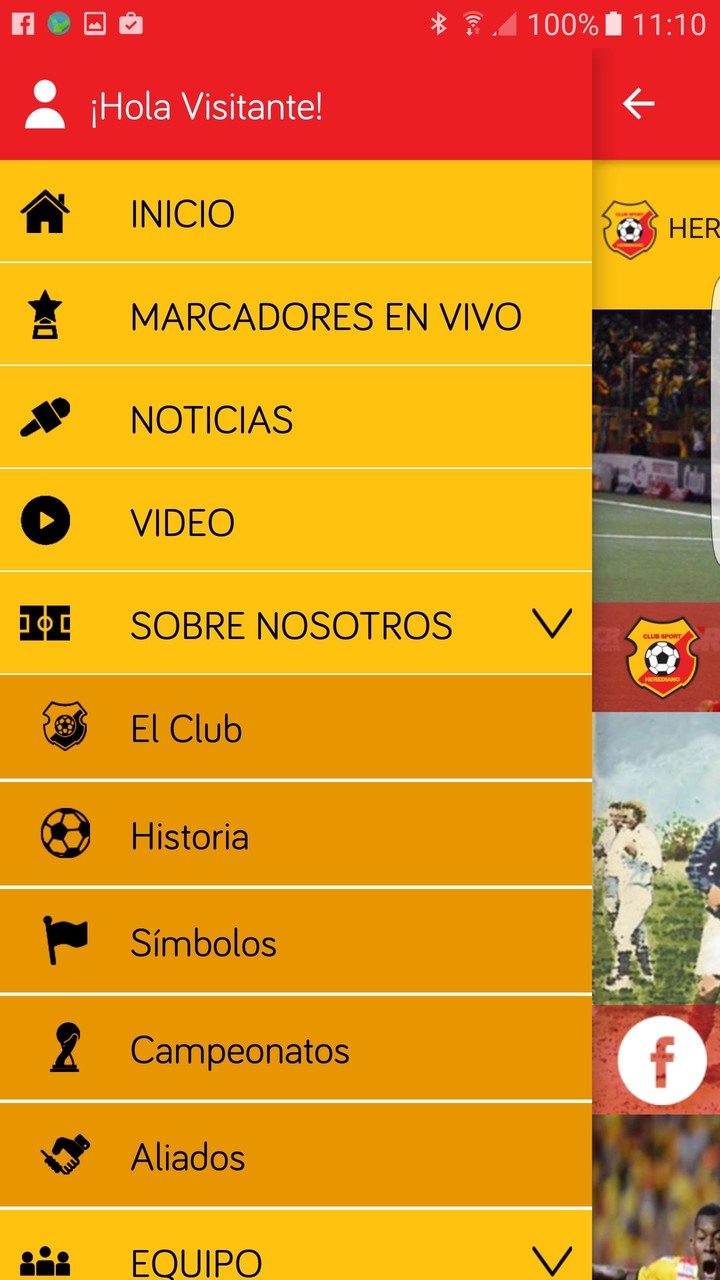Select the trophy icon next to Campeonatos
This screenshot has height=1280, width=720.
pyautogui.click(x=66, y=1049)
